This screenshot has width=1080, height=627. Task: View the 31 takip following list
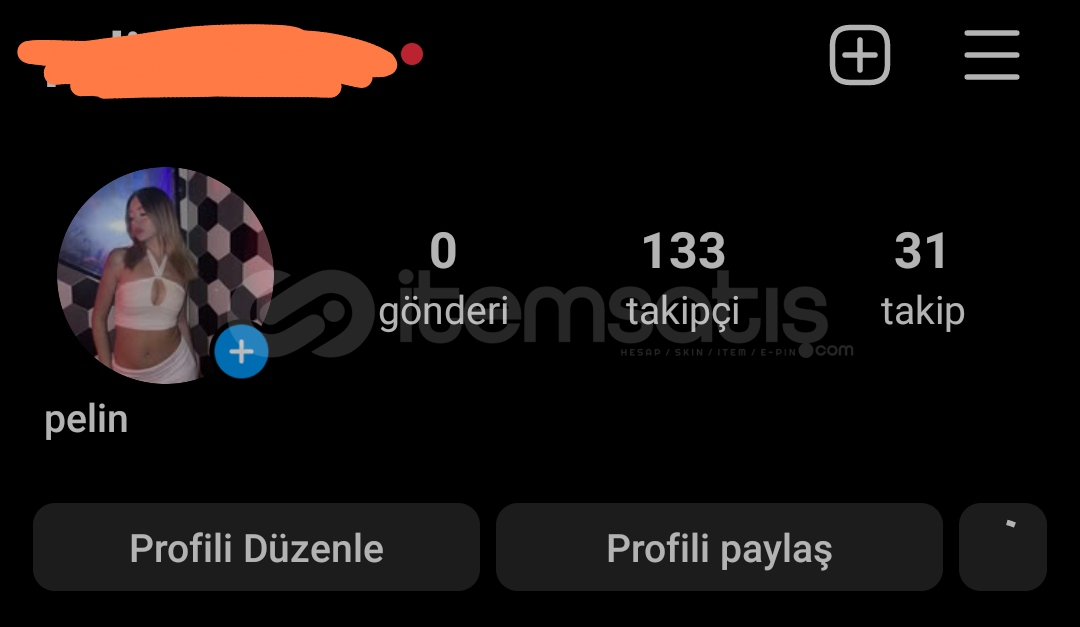click(922, 278)
